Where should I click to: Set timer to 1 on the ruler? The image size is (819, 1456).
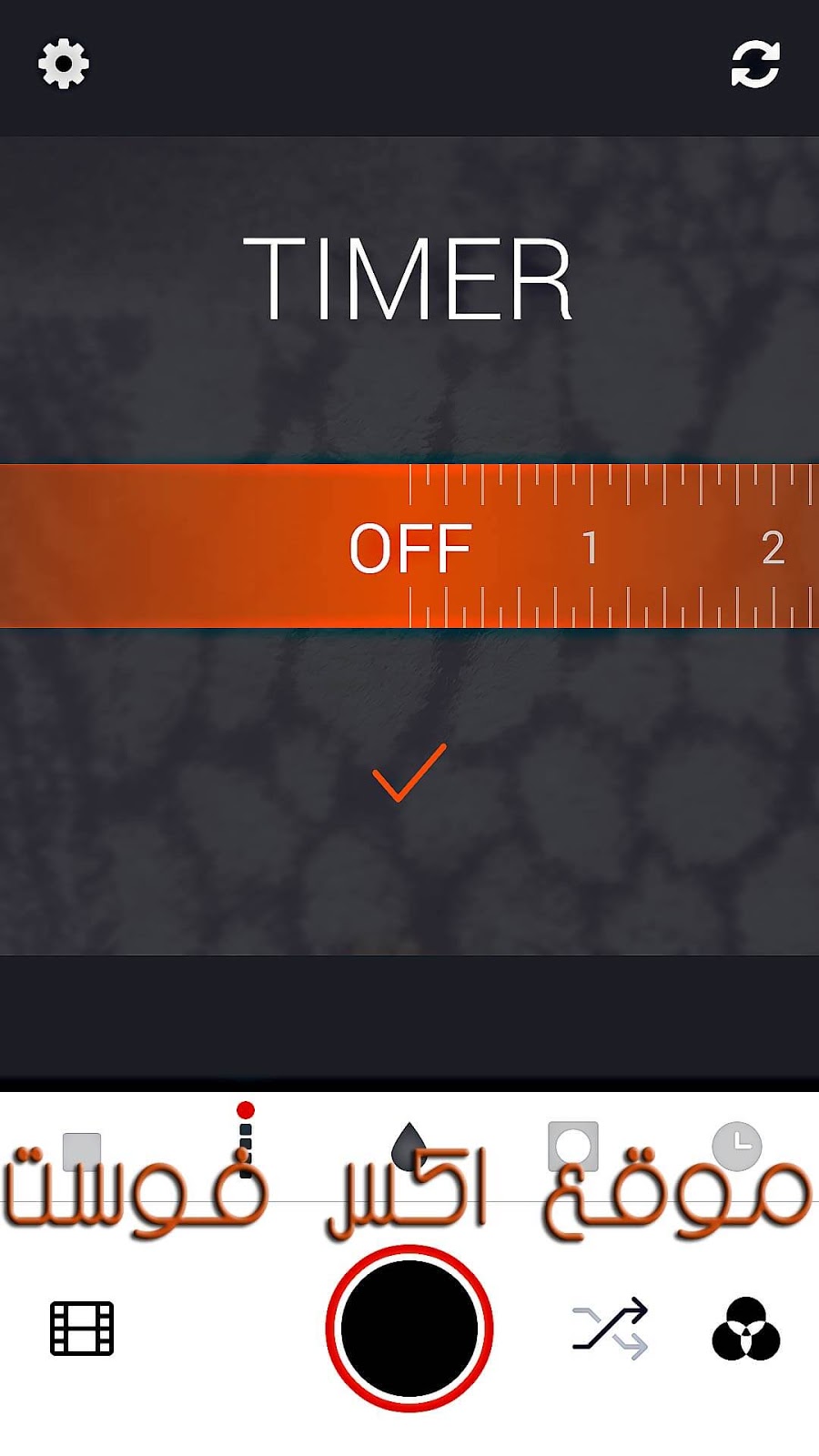coord(591,547)
